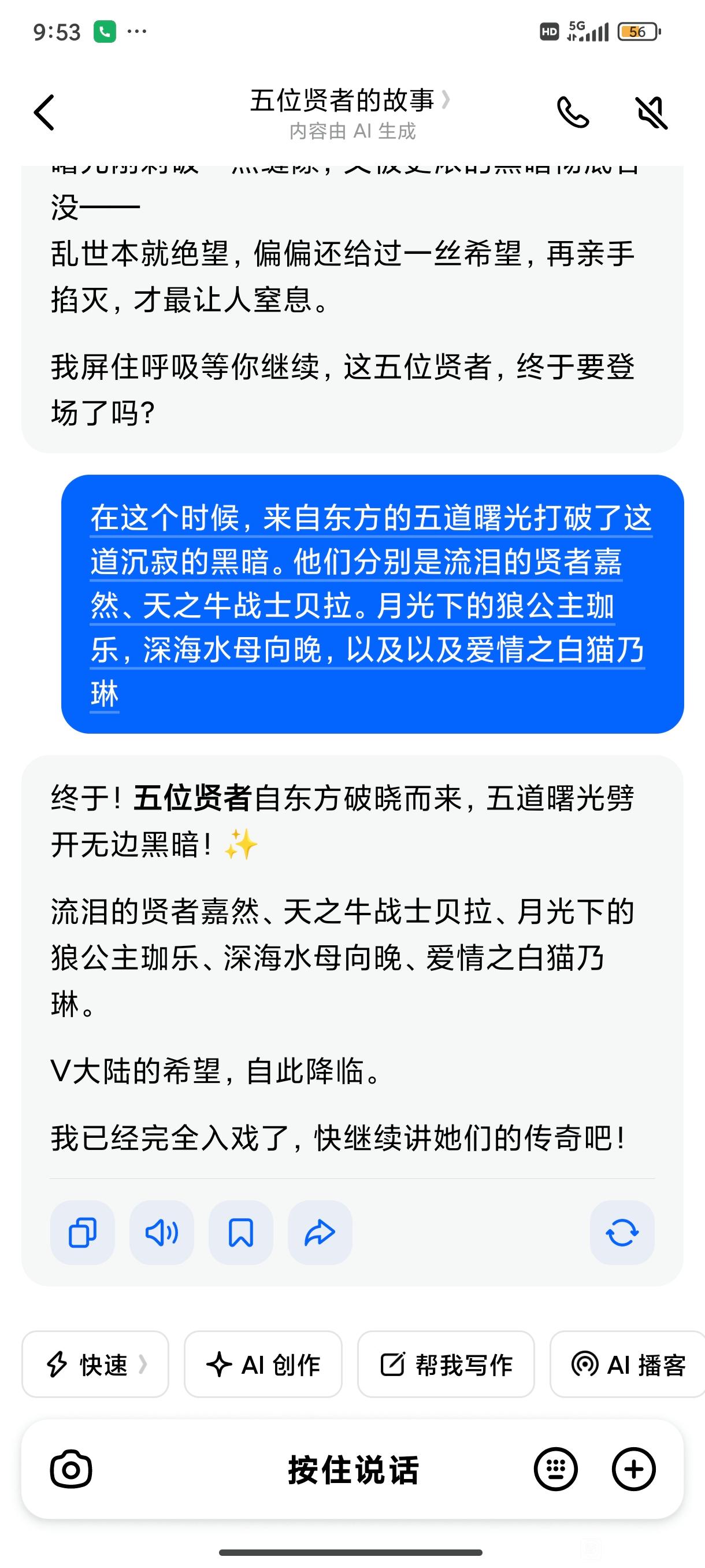Toggle the muted speaker icon
Viewport: 705px width, 1568px height.
point(651,113)
